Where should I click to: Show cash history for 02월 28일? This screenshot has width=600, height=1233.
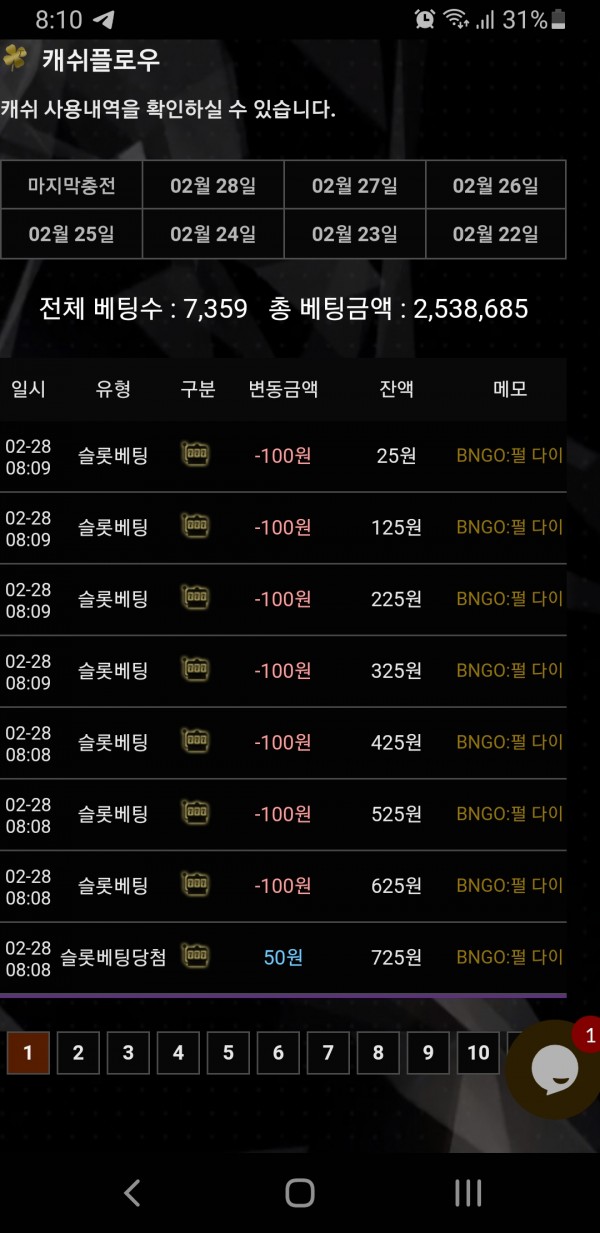coord(213,185)
